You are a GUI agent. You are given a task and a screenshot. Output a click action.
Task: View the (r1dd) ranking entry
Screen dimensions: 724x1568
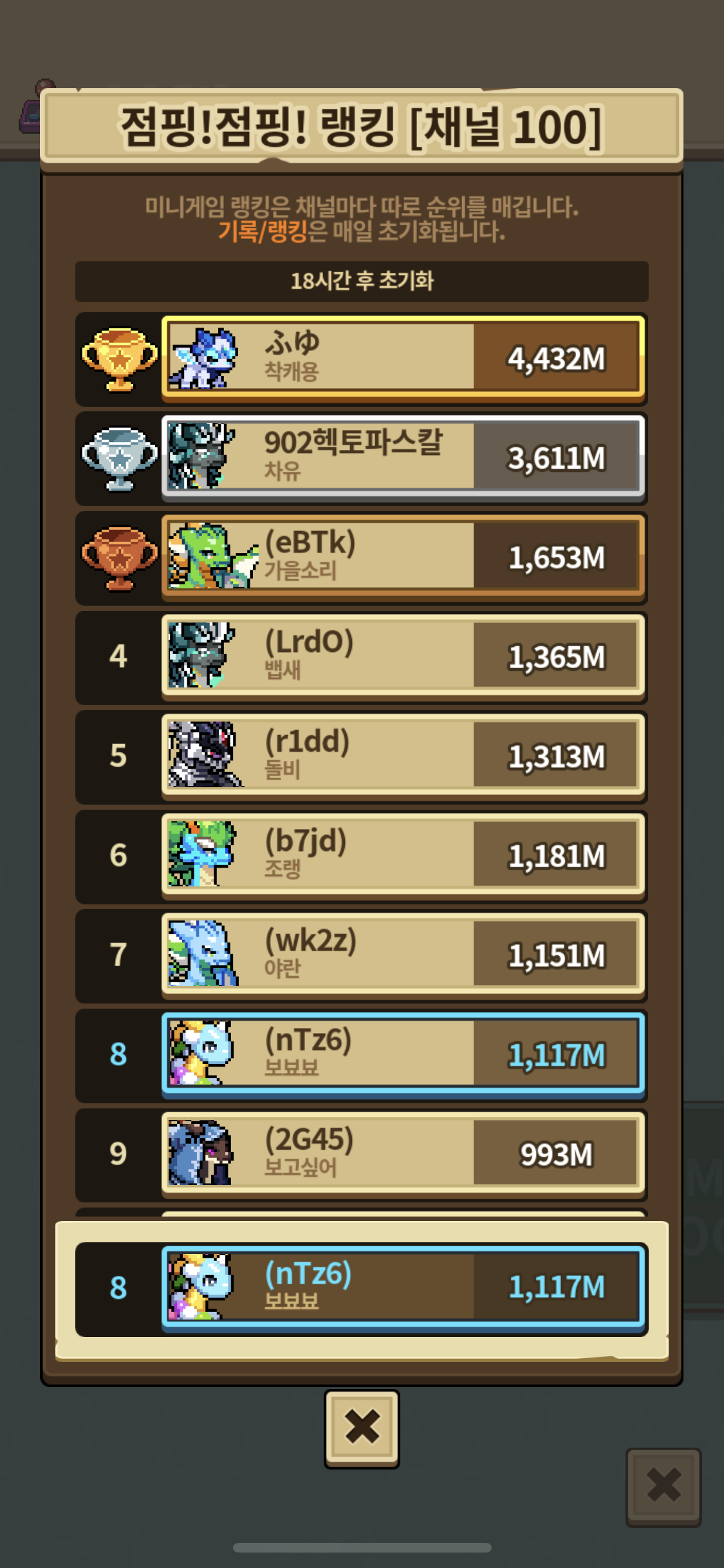tap(403, 756)
